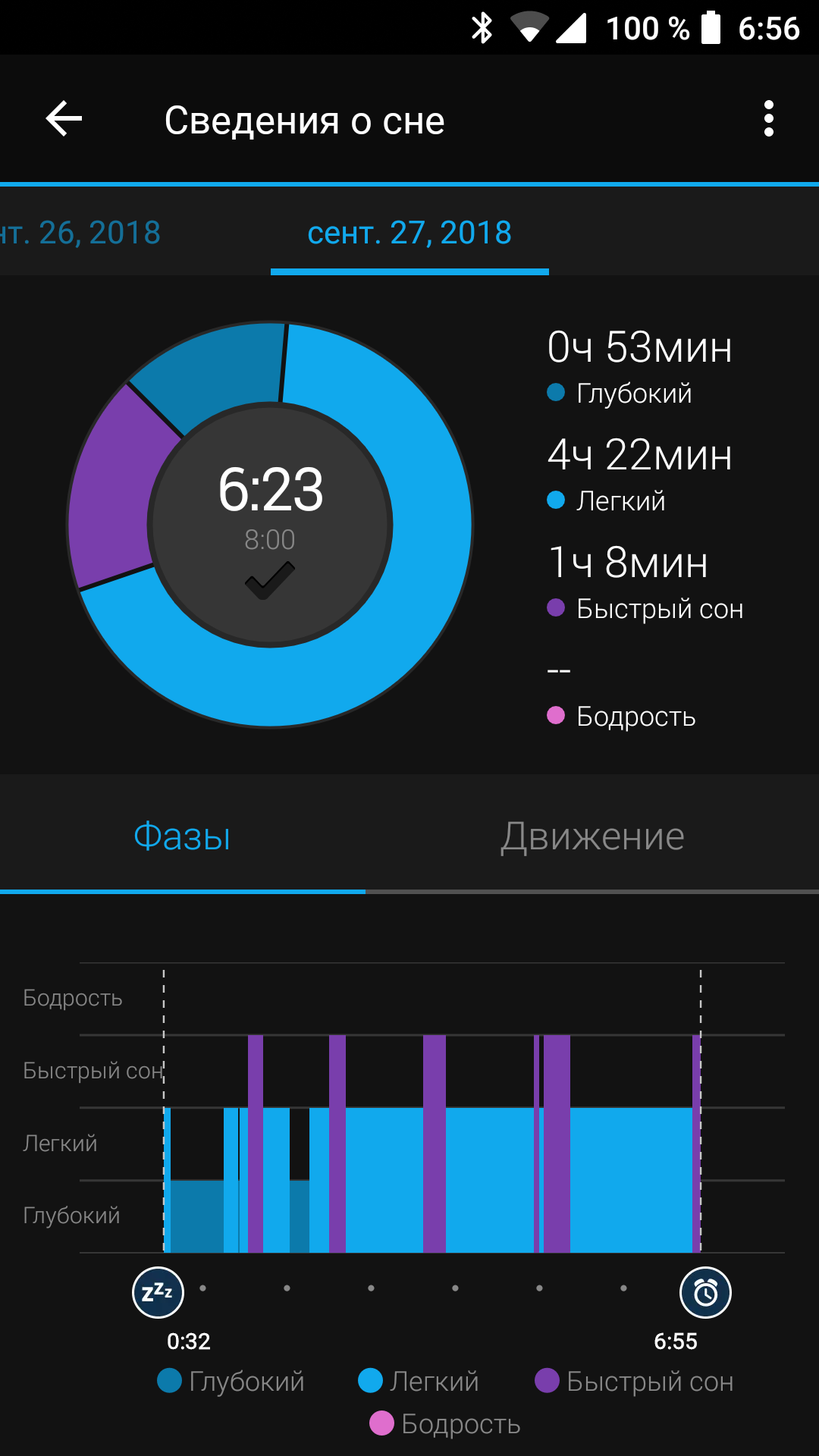Go back using the arrow icon

(x=64, y=119)
